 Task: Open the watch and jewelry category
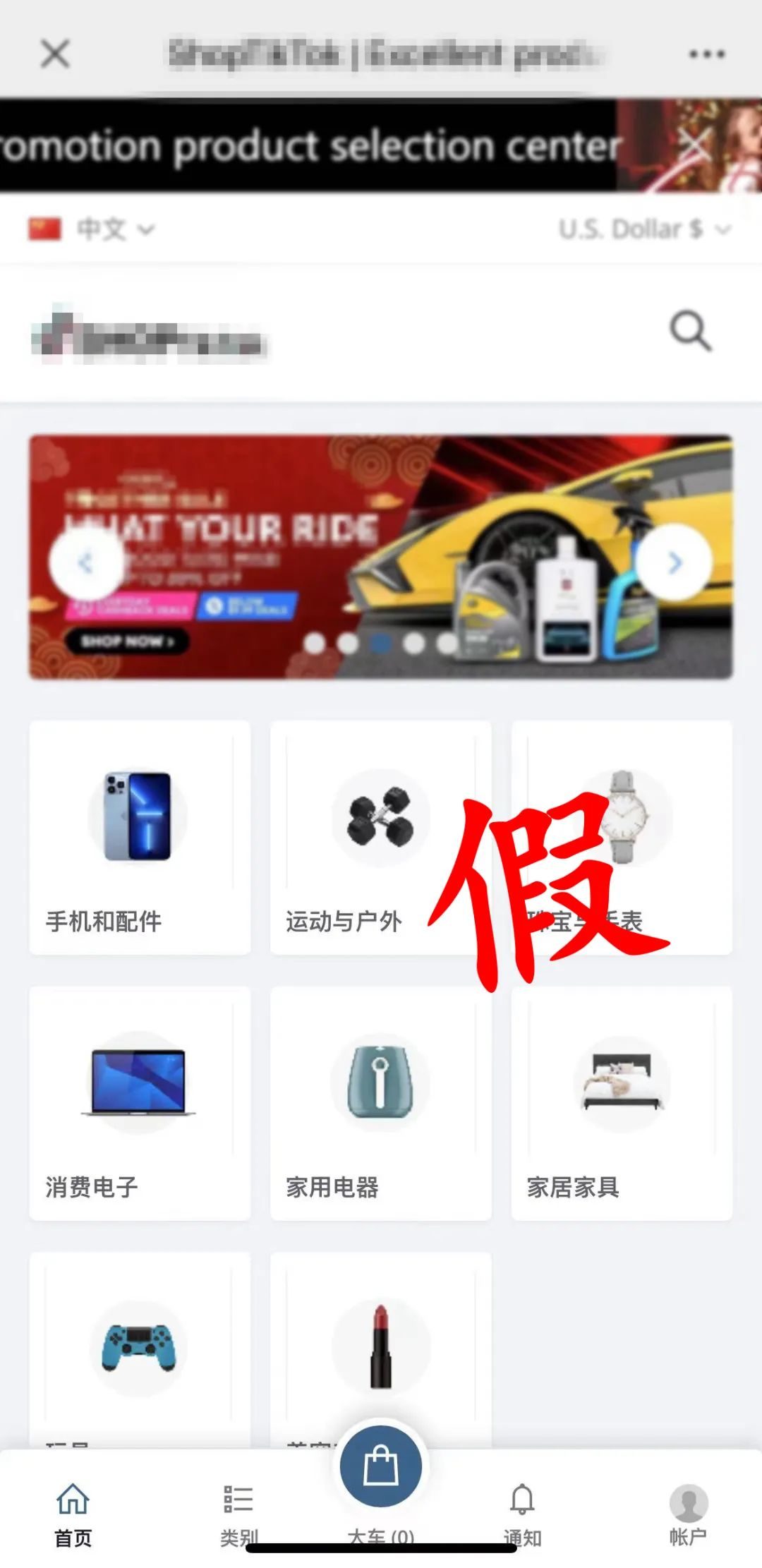coord(622,838)
